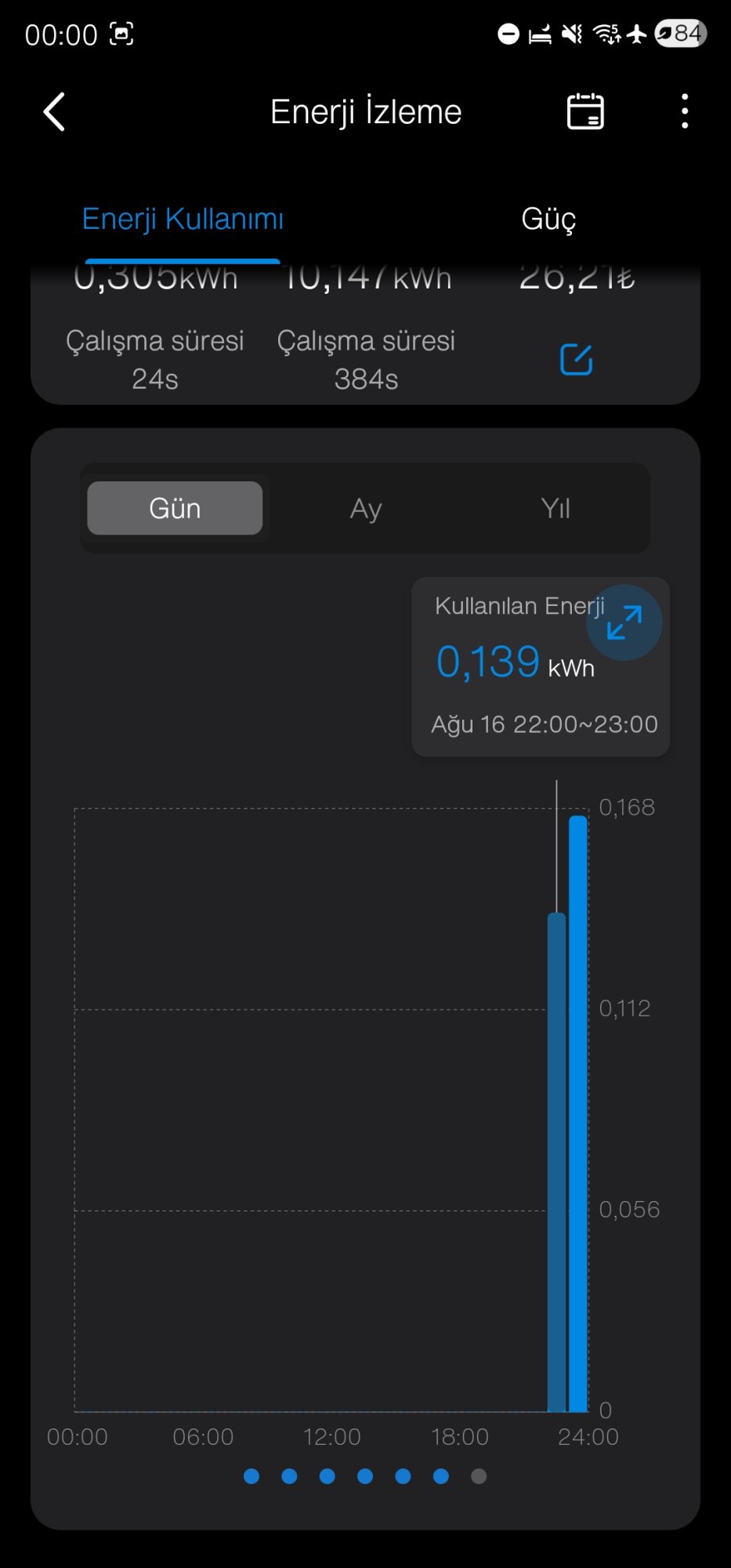Go back from Enerji İzleme

coord(54,112)
